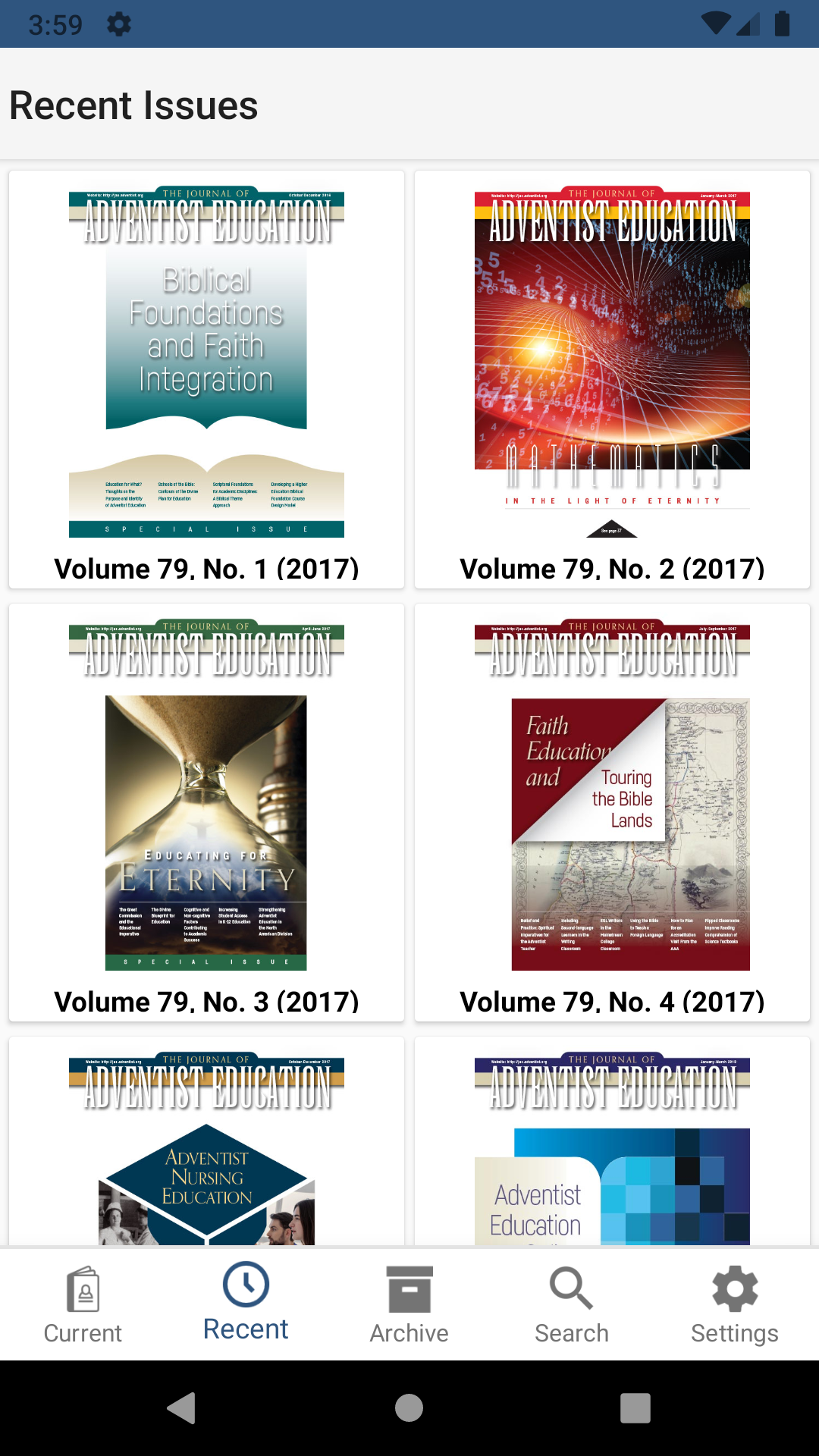Select the Recent tab

(246, 1304)
